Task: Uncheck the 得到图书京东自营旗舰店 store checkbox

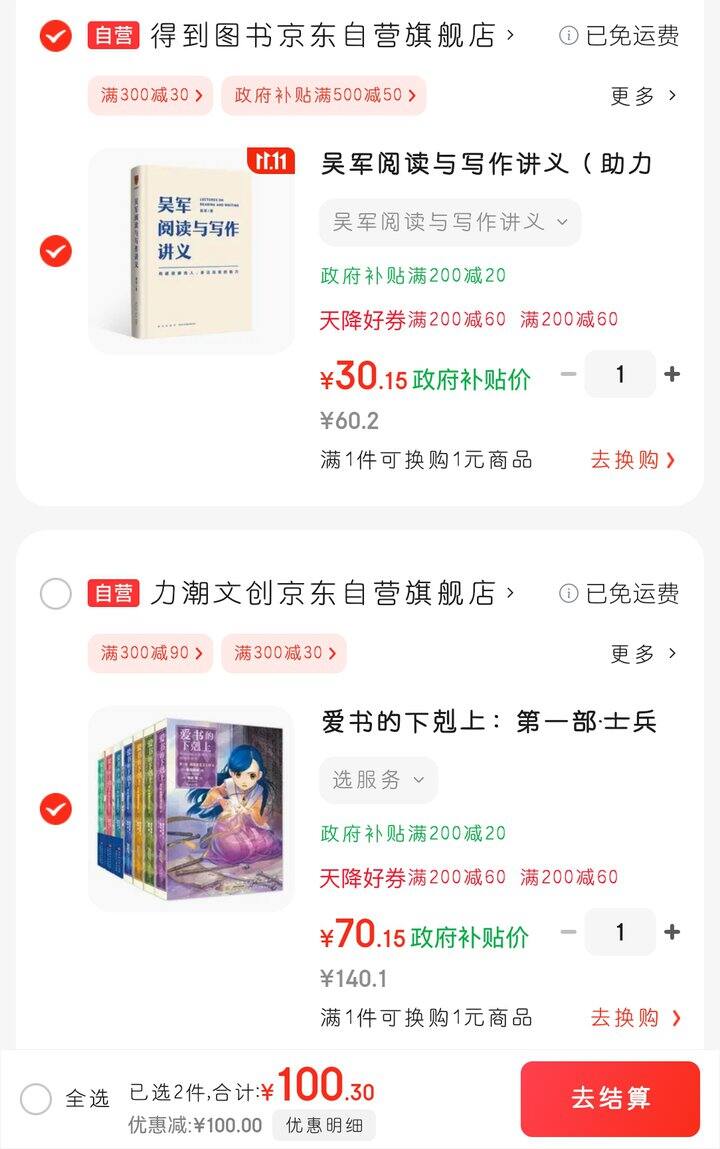Action: (x=55, y=36)
